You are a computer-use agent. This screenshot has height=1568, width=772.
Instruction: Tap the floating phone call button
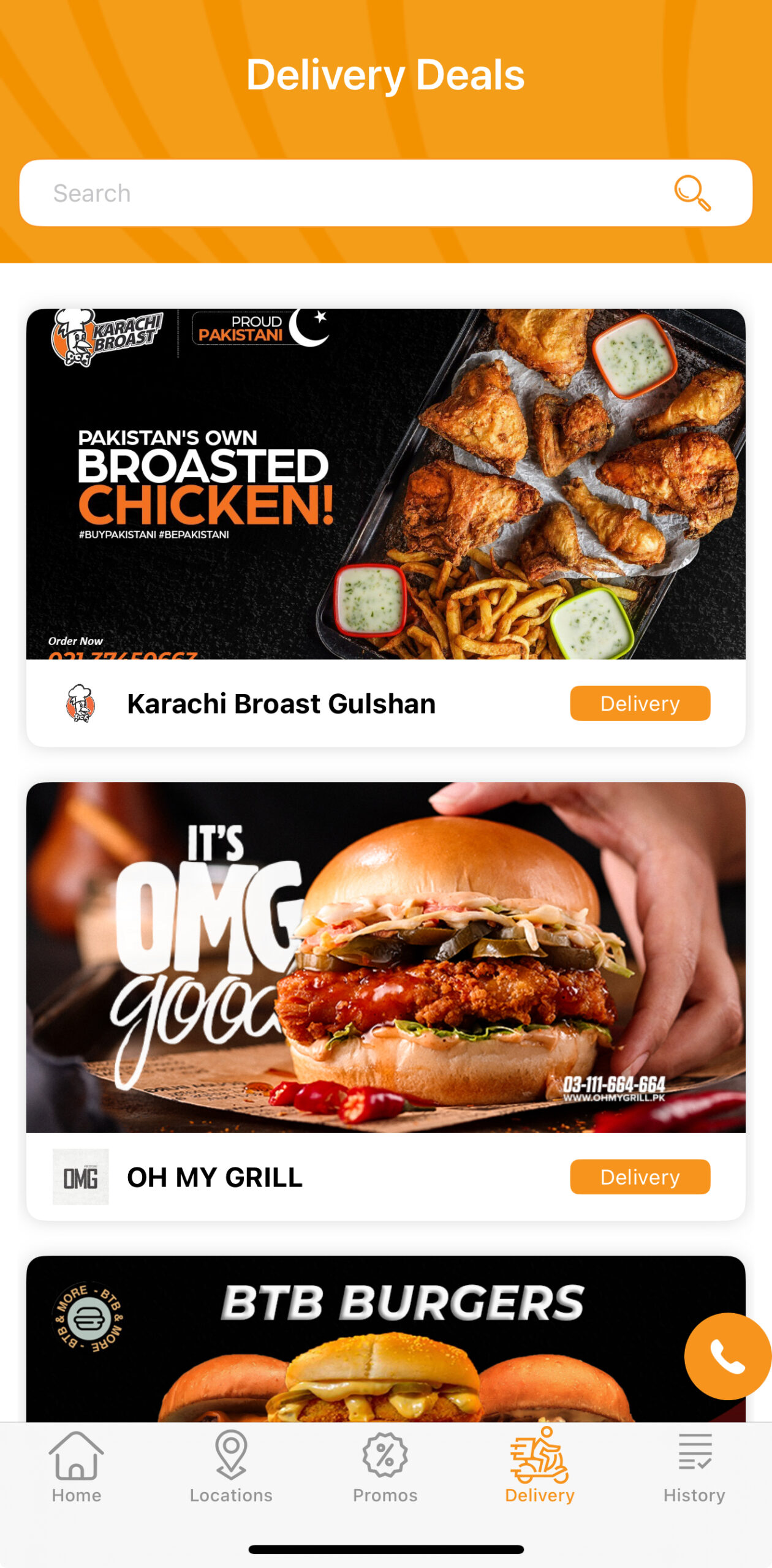[x=727, y=1355]
